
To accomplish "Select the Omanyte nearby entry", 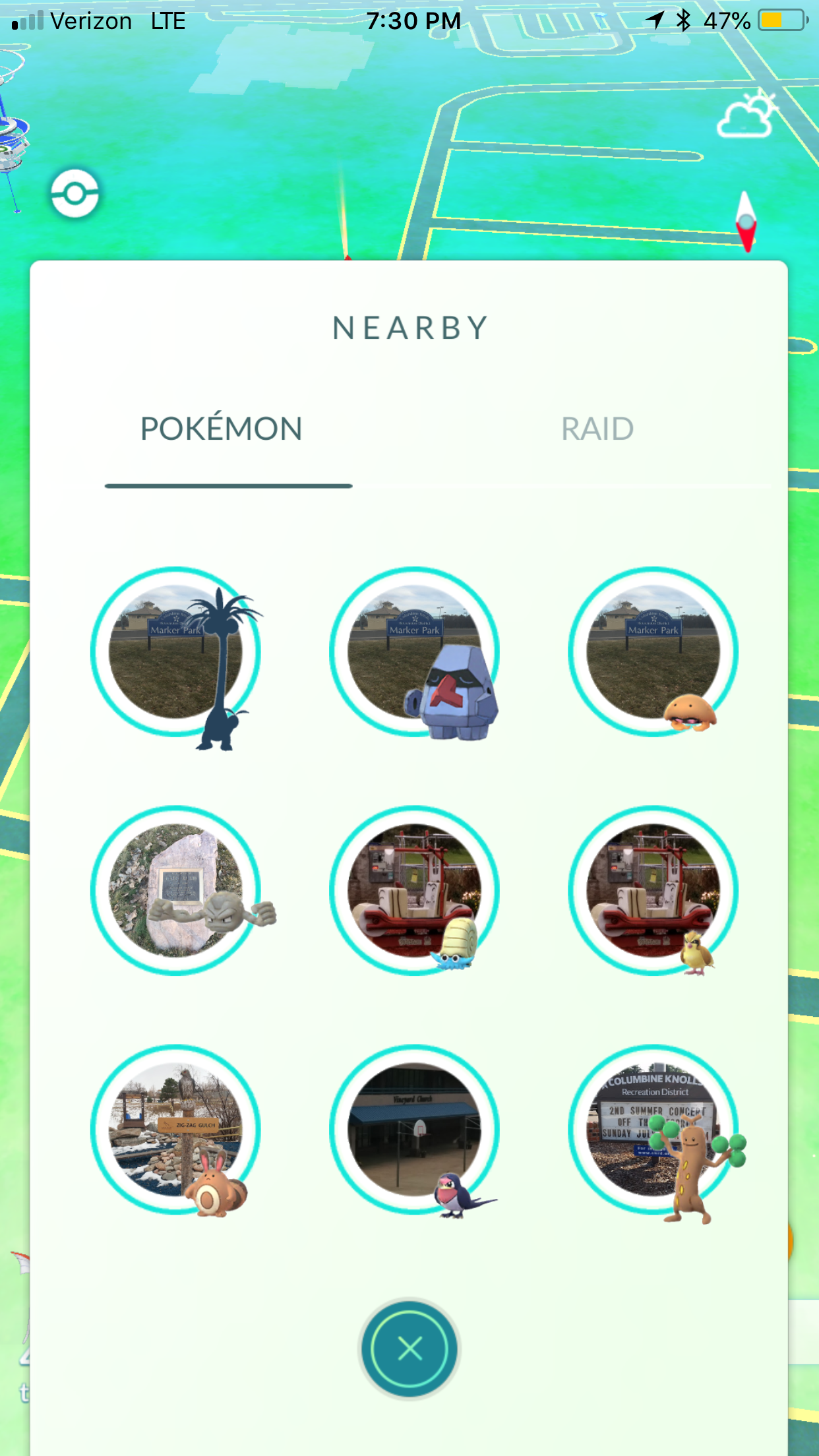I will [x=414, y=890].
